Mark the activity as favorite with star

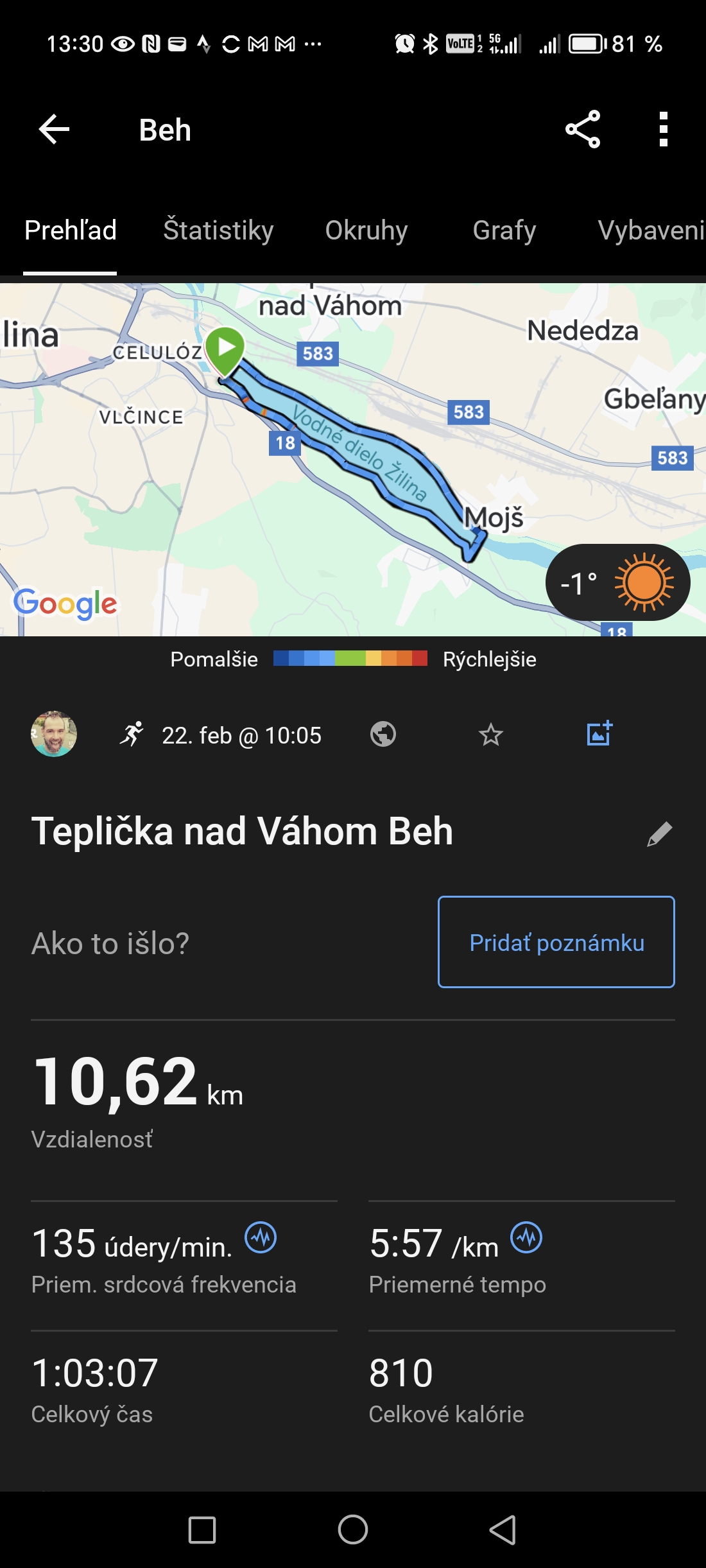(491, 734)
